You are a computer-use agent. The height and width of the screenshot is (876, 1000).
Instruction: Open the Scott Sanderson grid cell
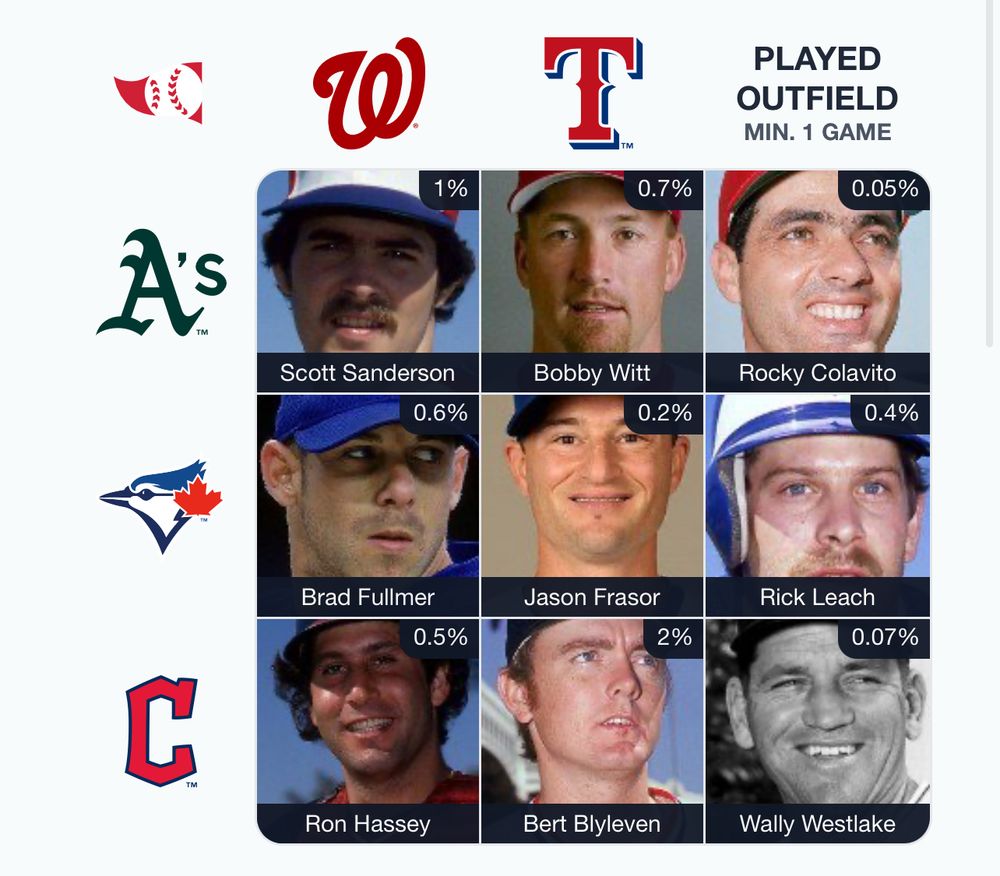point(368,281)
